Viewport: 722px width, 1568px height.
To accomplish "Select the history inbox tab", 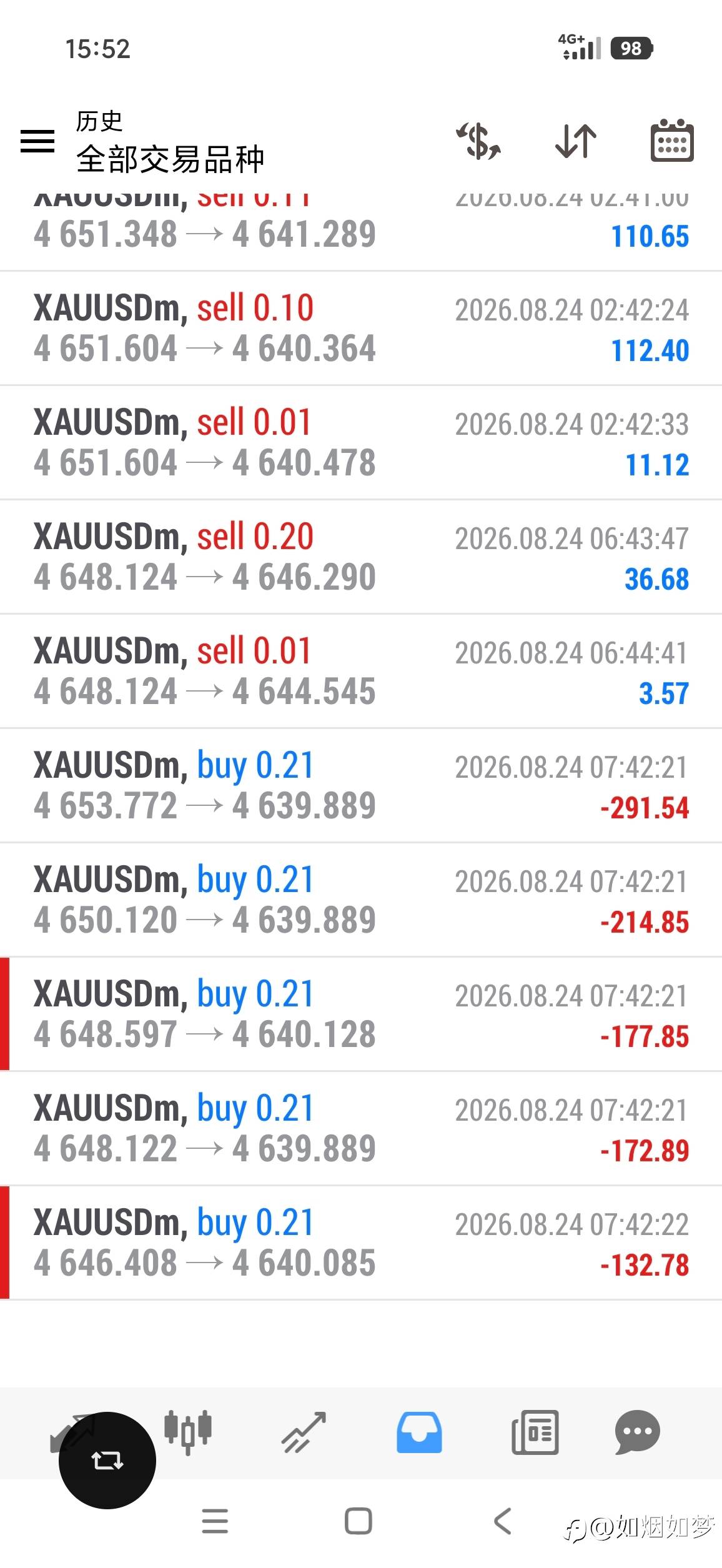I will 419,1431.
